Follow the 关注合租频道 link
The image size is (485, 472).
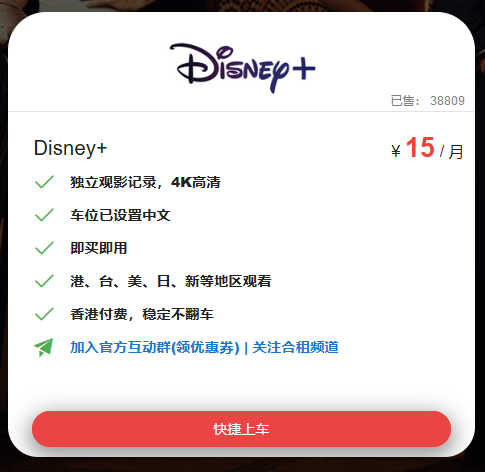[x=295, y=347]
